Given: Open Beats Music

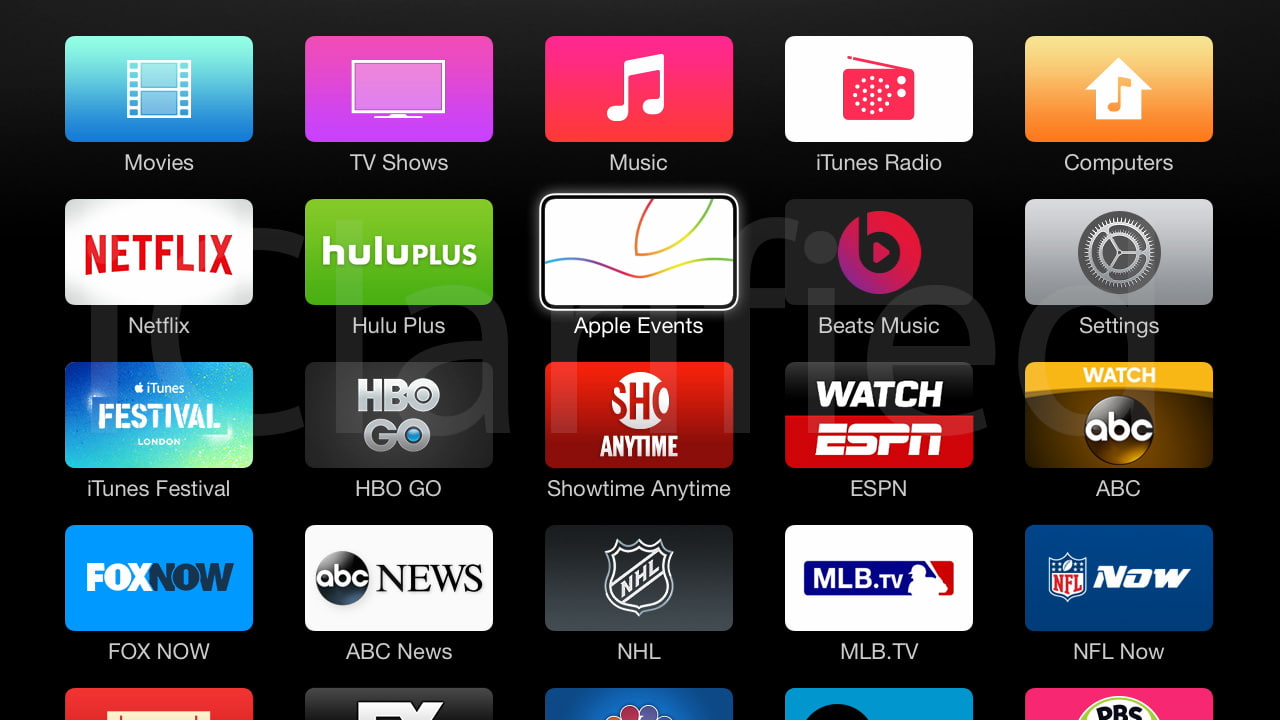Looking at the screenshot, I should 879,252.
